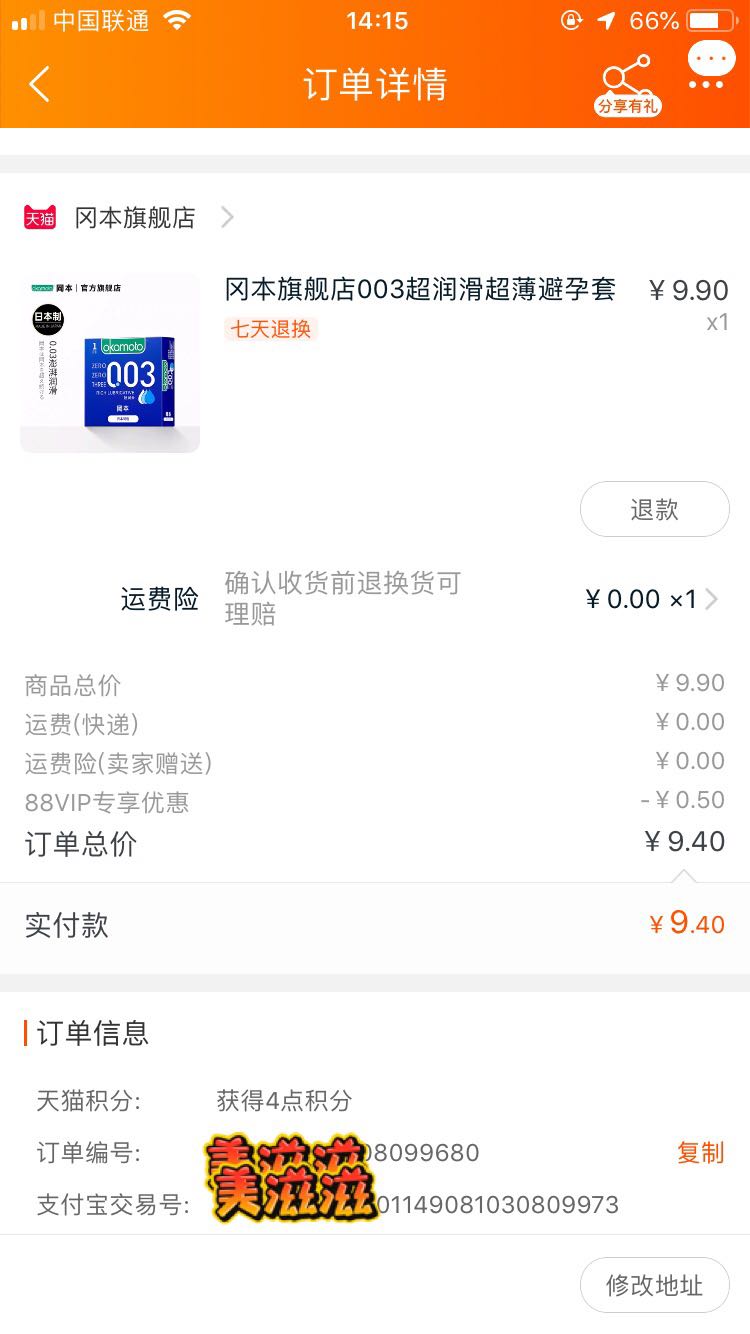Tap the 退款 refund button

click(x=654, y=510)
